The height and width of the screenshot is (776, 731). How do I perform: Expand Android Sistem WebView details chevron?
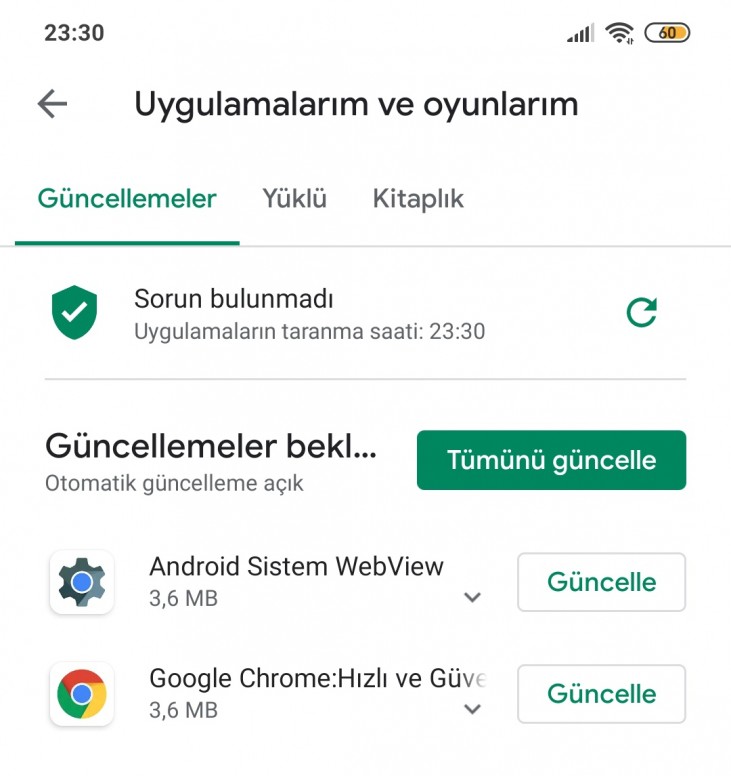(x=473, y=598)
